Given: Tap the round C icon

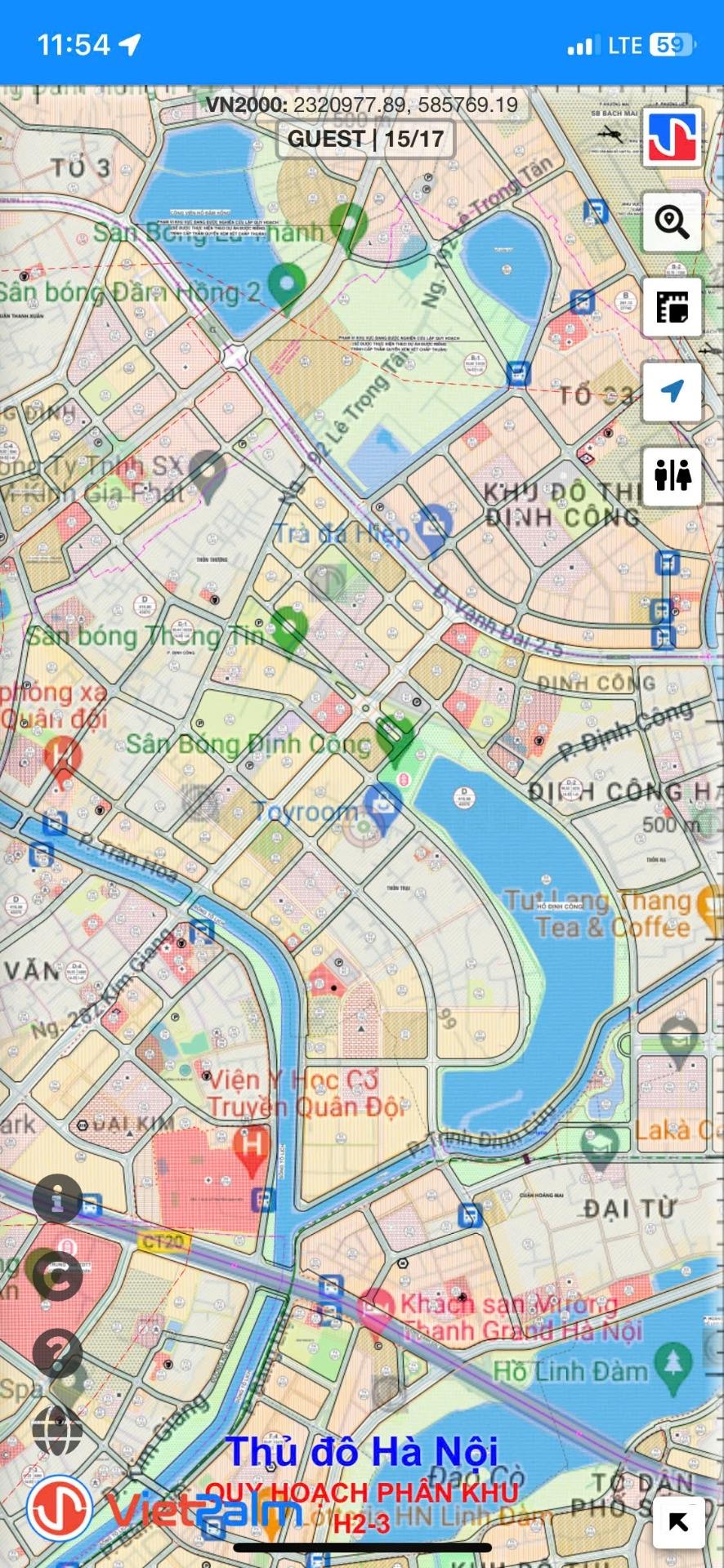Looking at the screenshot, I should tap(57, 1275).
